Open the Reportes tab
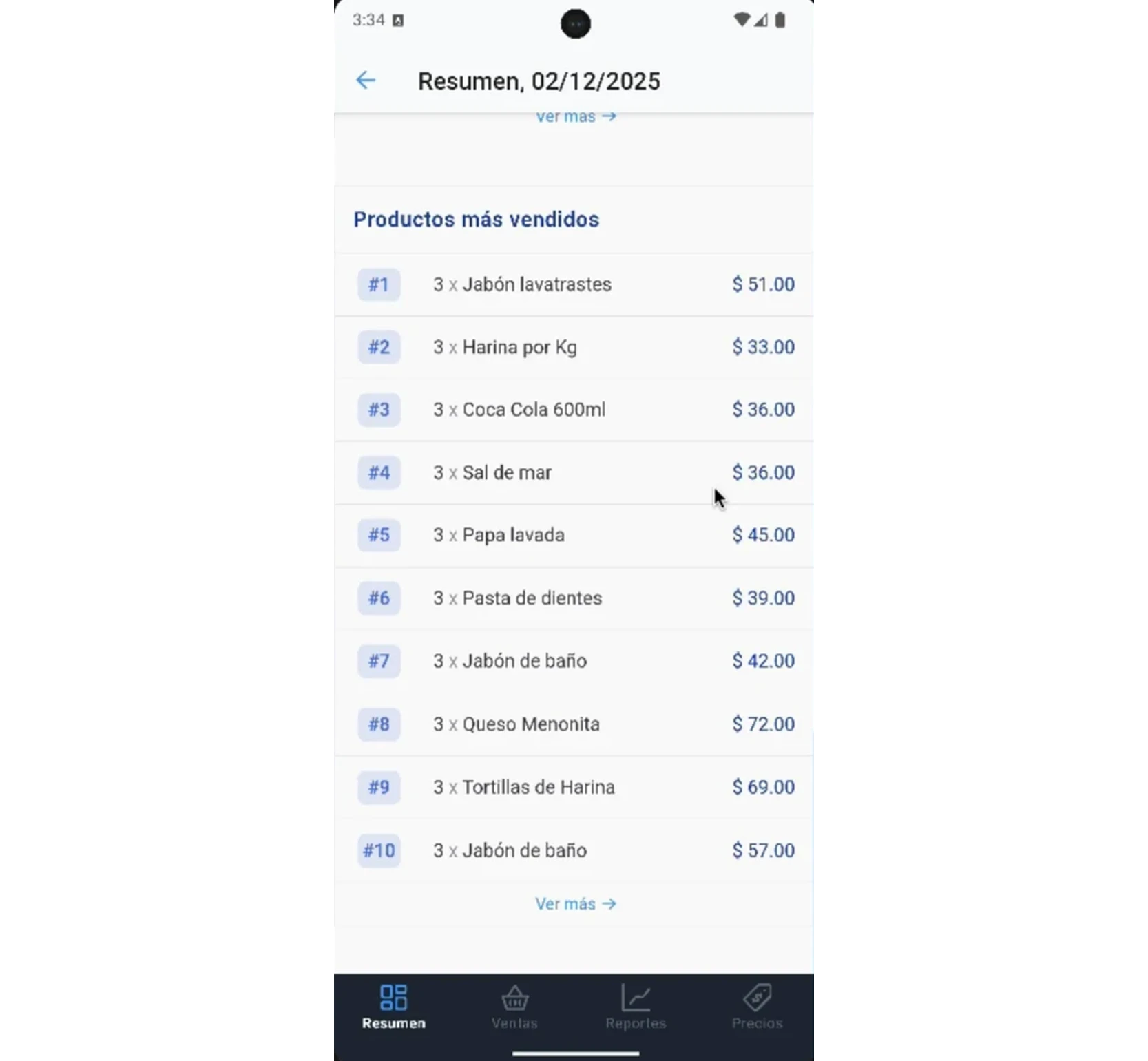This screenshot has width=1148, height=1061. coord(636,1007)
